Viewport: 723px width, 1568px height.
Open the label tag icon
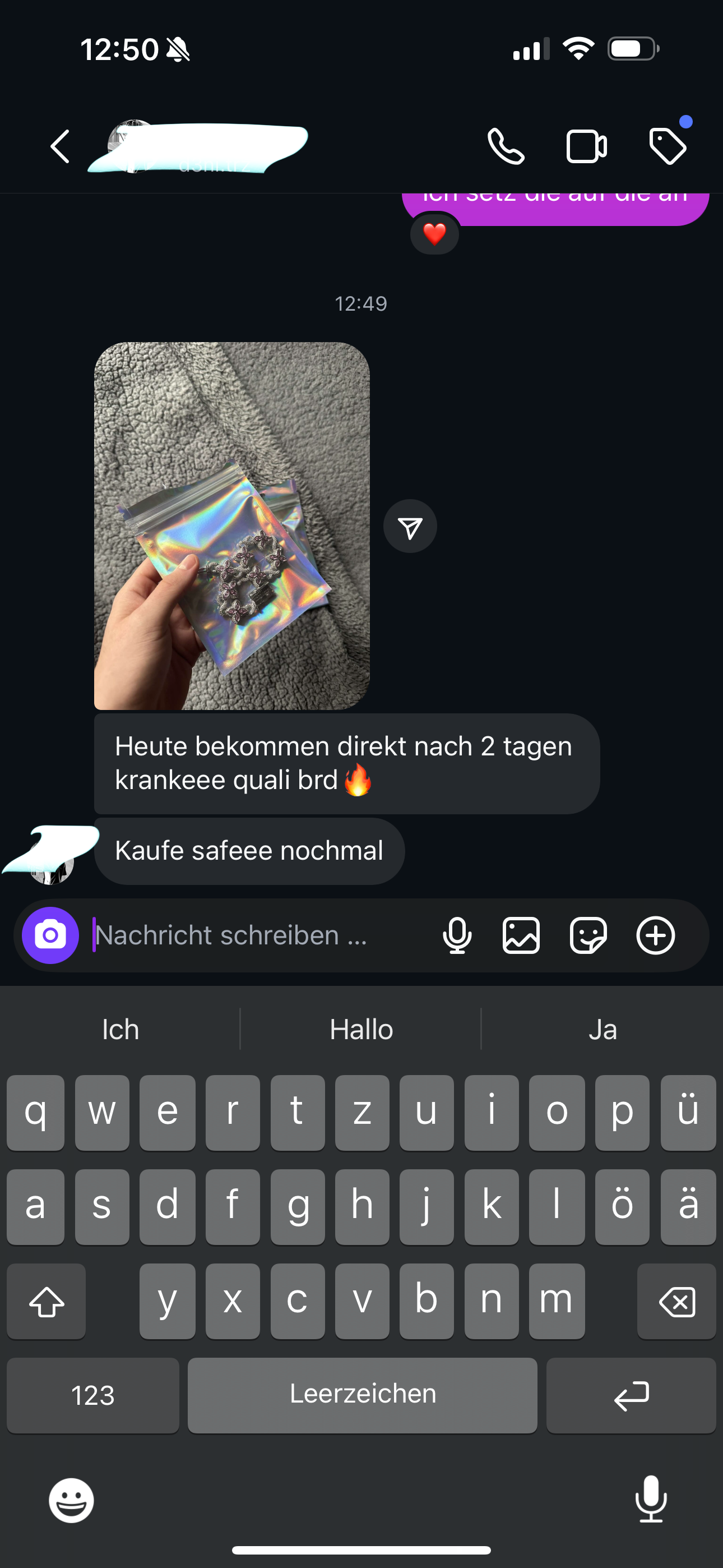[x=668, y=146]
